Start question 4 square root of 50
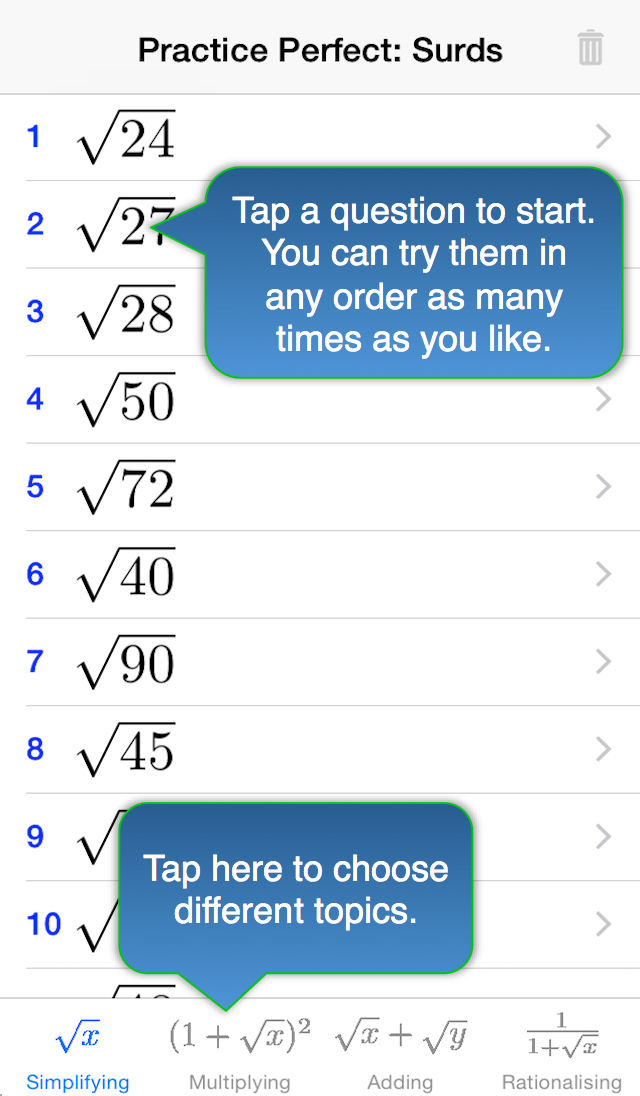 click(320, 399)
